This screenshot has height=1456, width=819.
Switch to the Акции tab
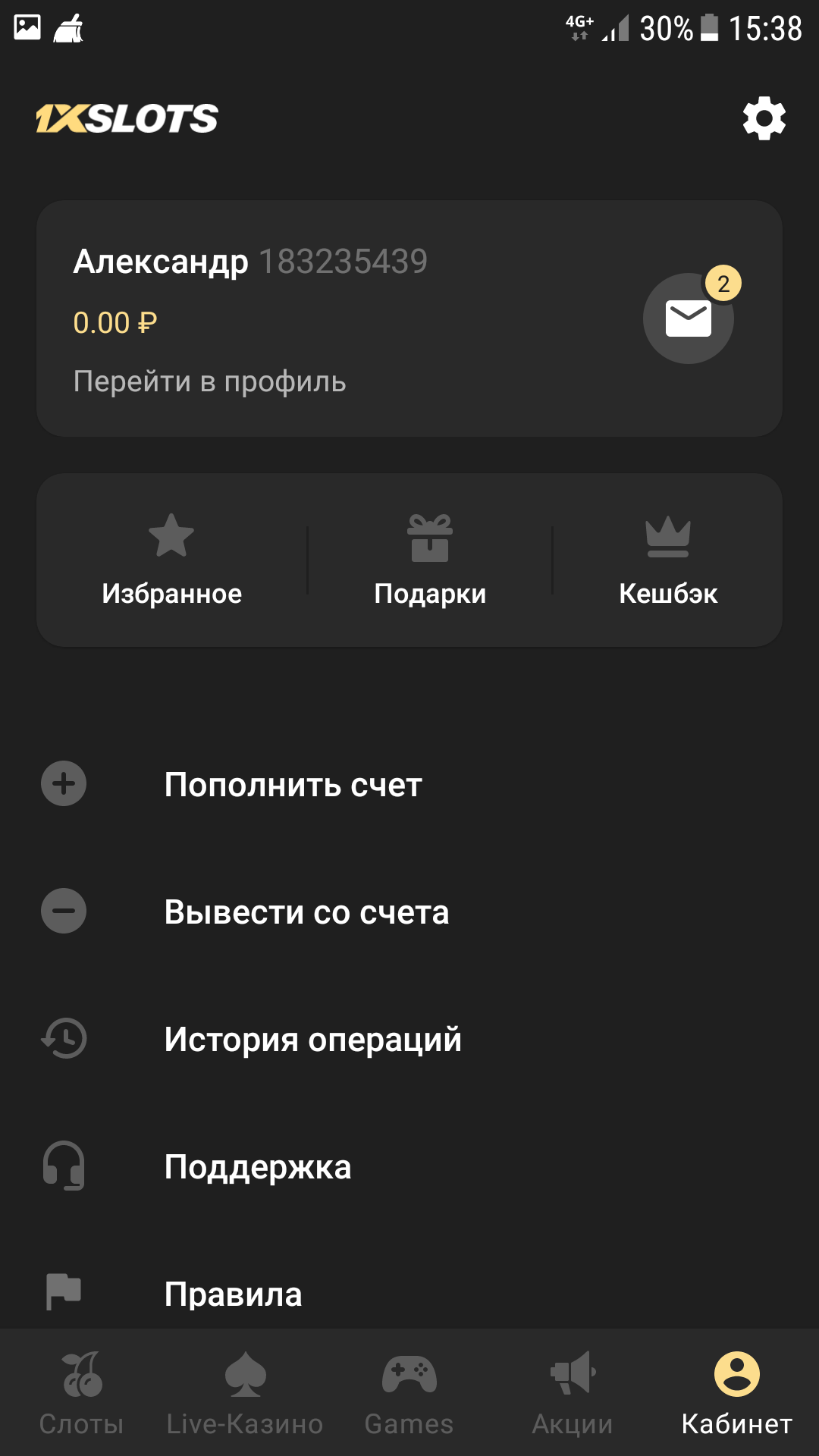(x=573, y=1394)
